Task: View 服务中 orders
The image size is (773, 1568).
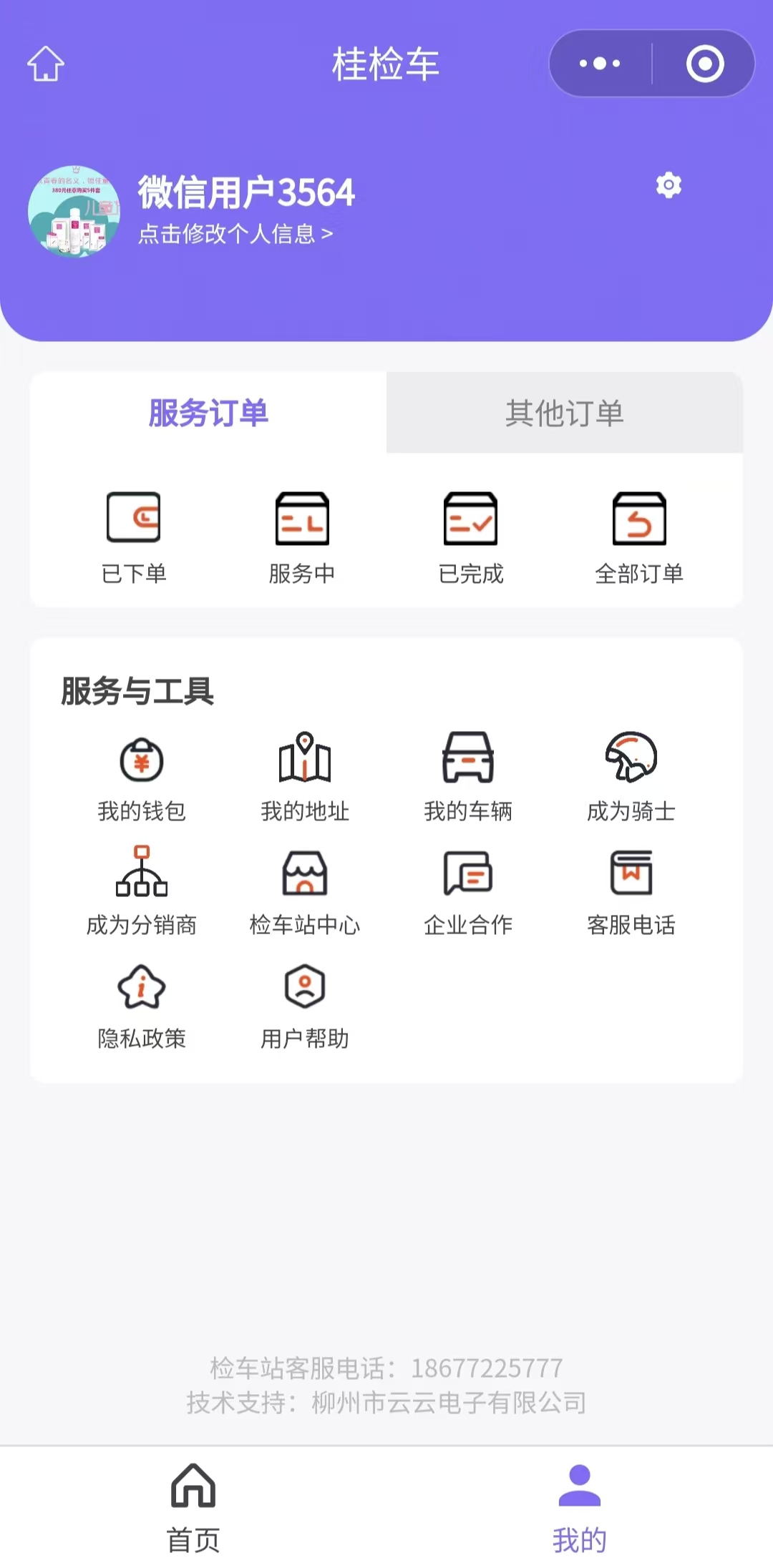Action: tap(302, 538)
